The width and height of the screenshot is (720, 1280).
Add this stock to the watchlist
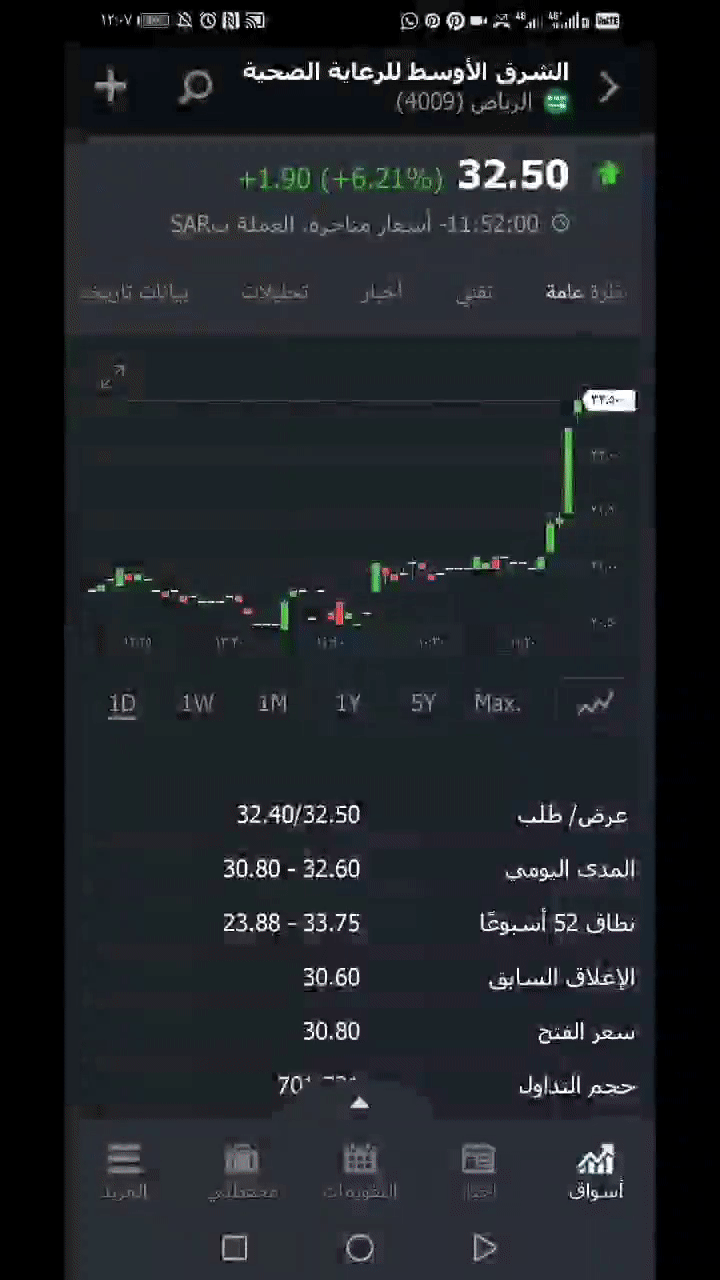[110, 87]
